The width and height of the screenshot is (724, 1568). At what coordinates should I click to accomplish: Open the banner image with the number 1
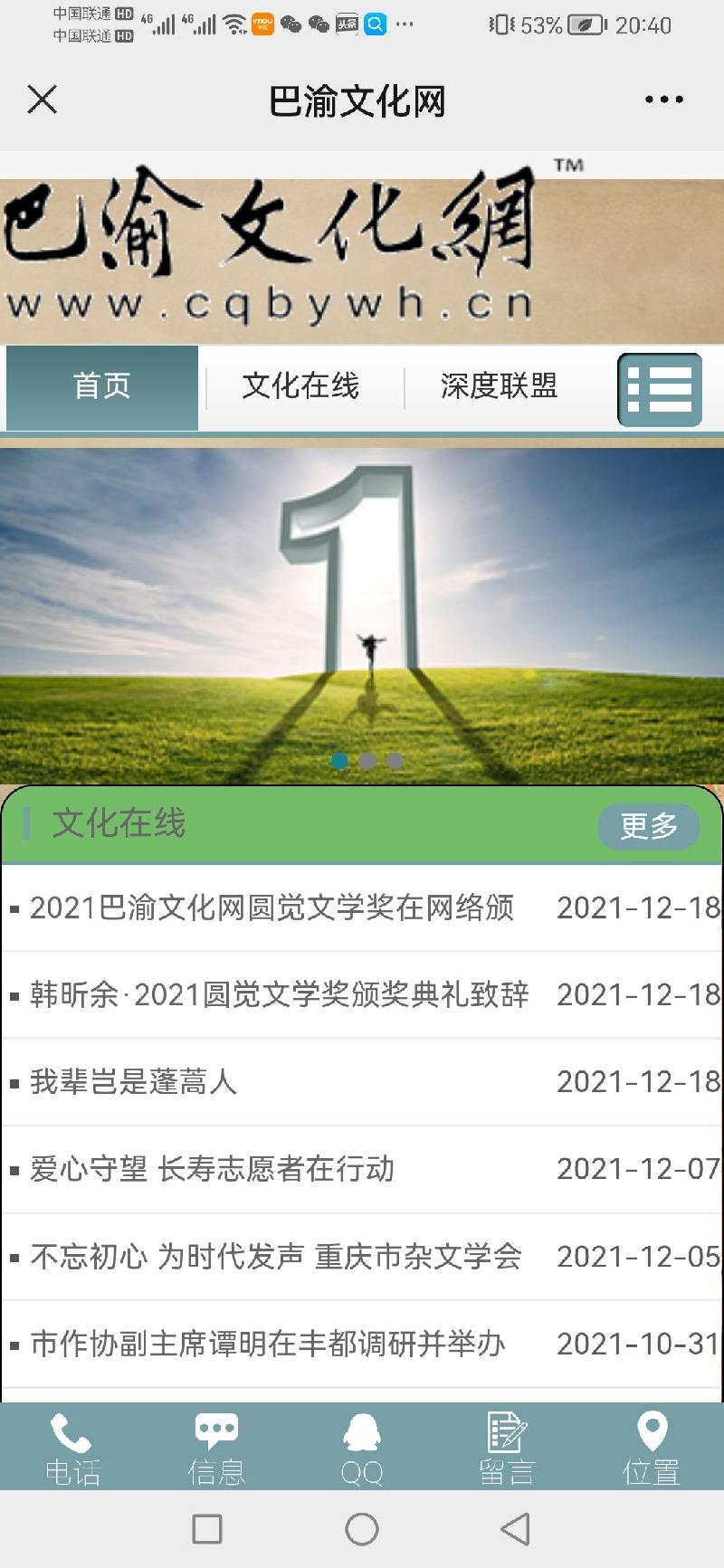tap(362, 615)
